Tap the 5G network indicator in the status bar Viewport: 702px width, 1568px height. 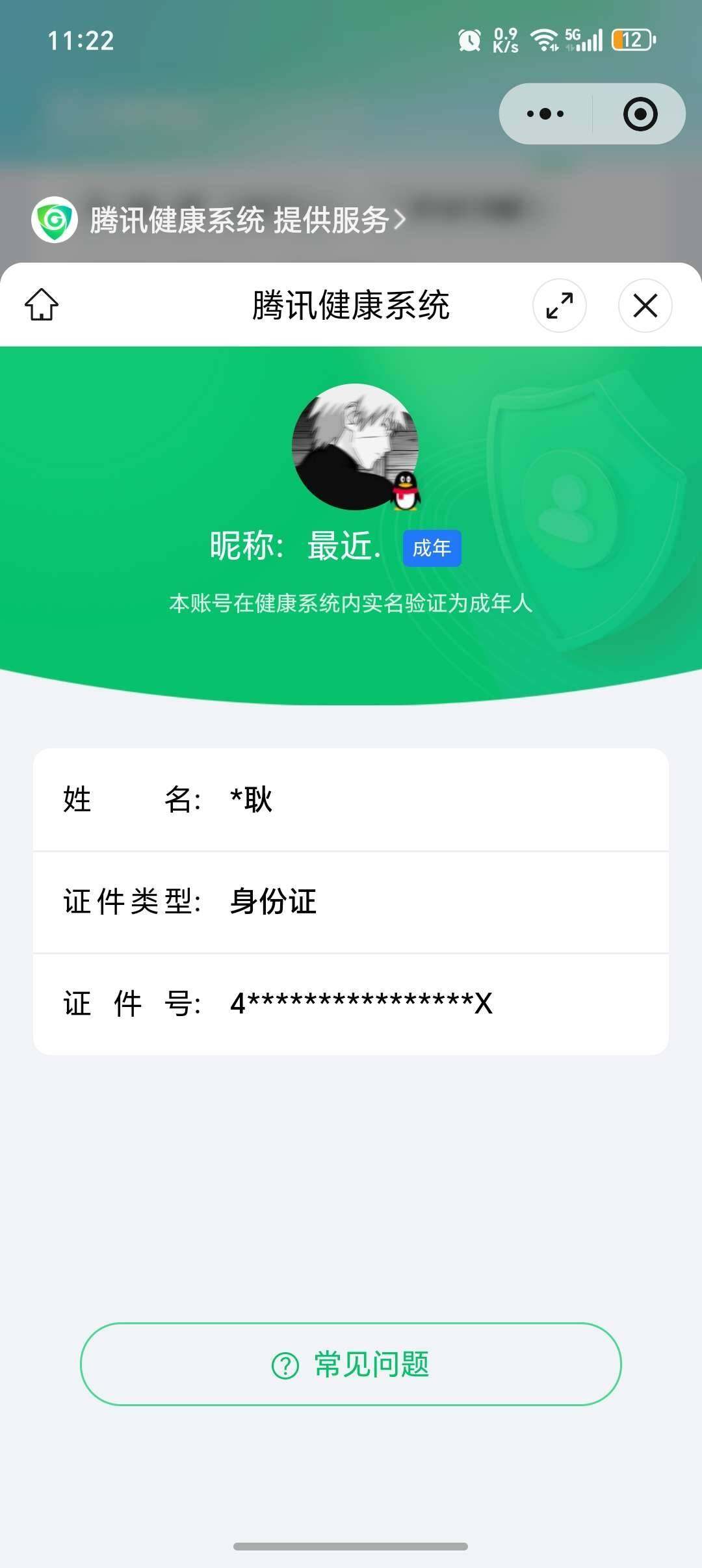[575, 39]
